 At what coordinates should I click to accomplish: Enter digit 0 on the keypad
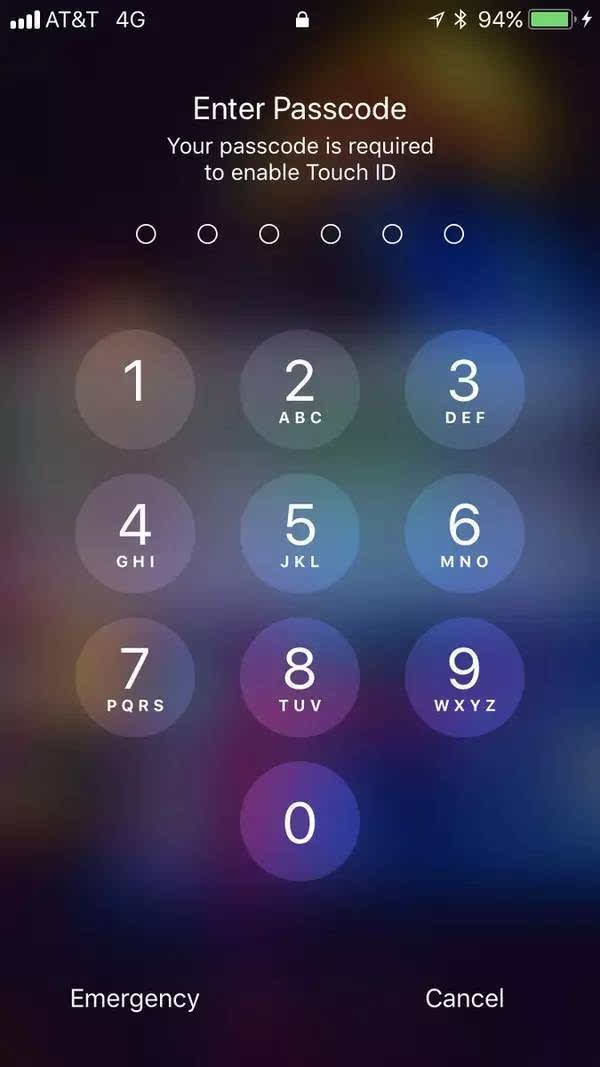tap(299, 821)
